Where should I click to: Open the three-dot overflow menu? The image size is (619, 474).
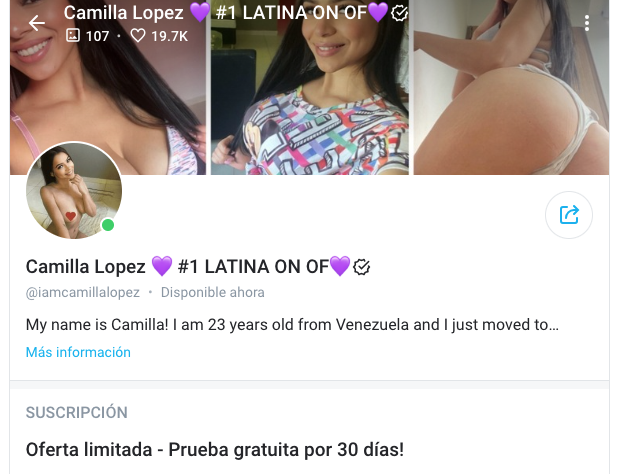[586, 23]
